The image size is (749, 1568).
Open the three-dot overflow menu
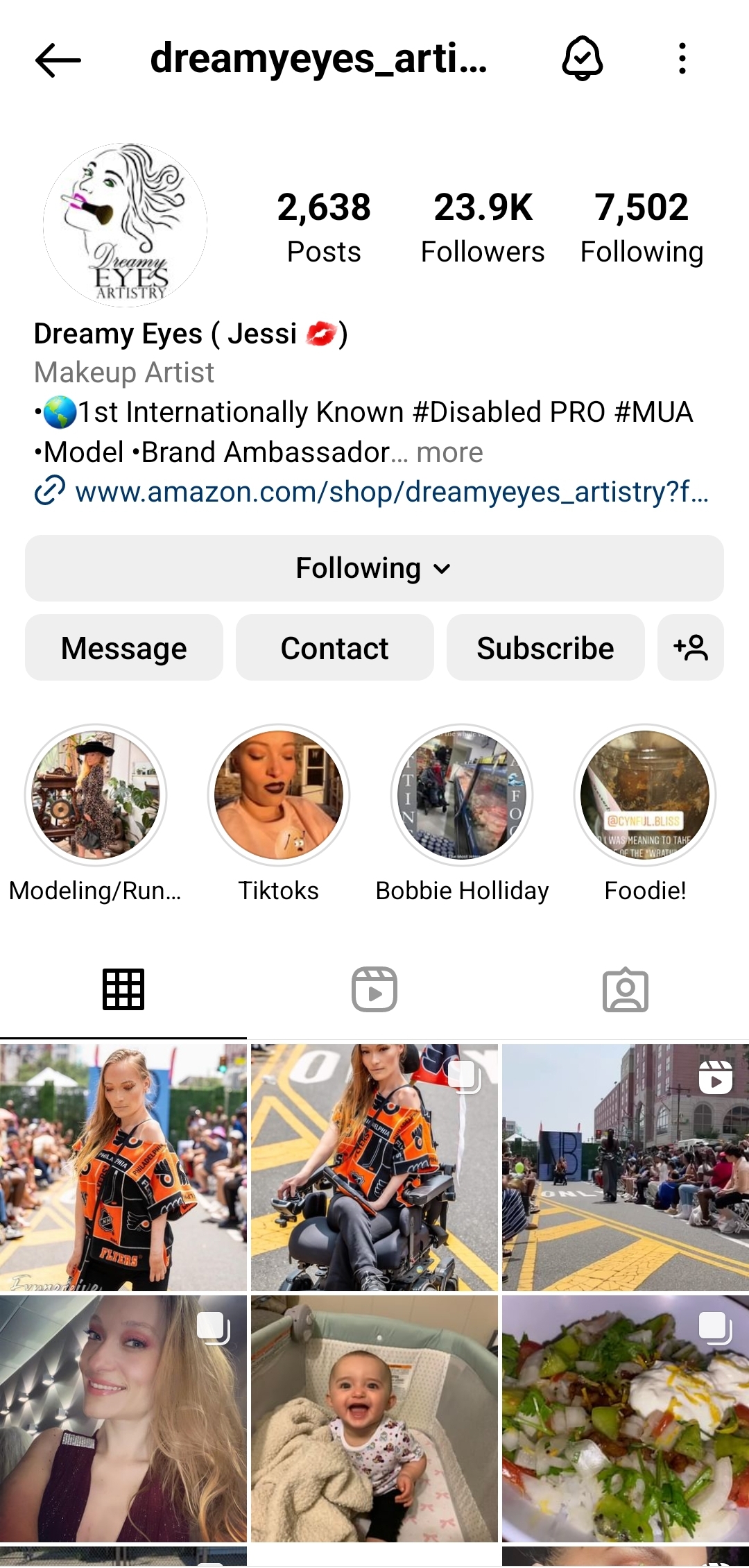682,58
